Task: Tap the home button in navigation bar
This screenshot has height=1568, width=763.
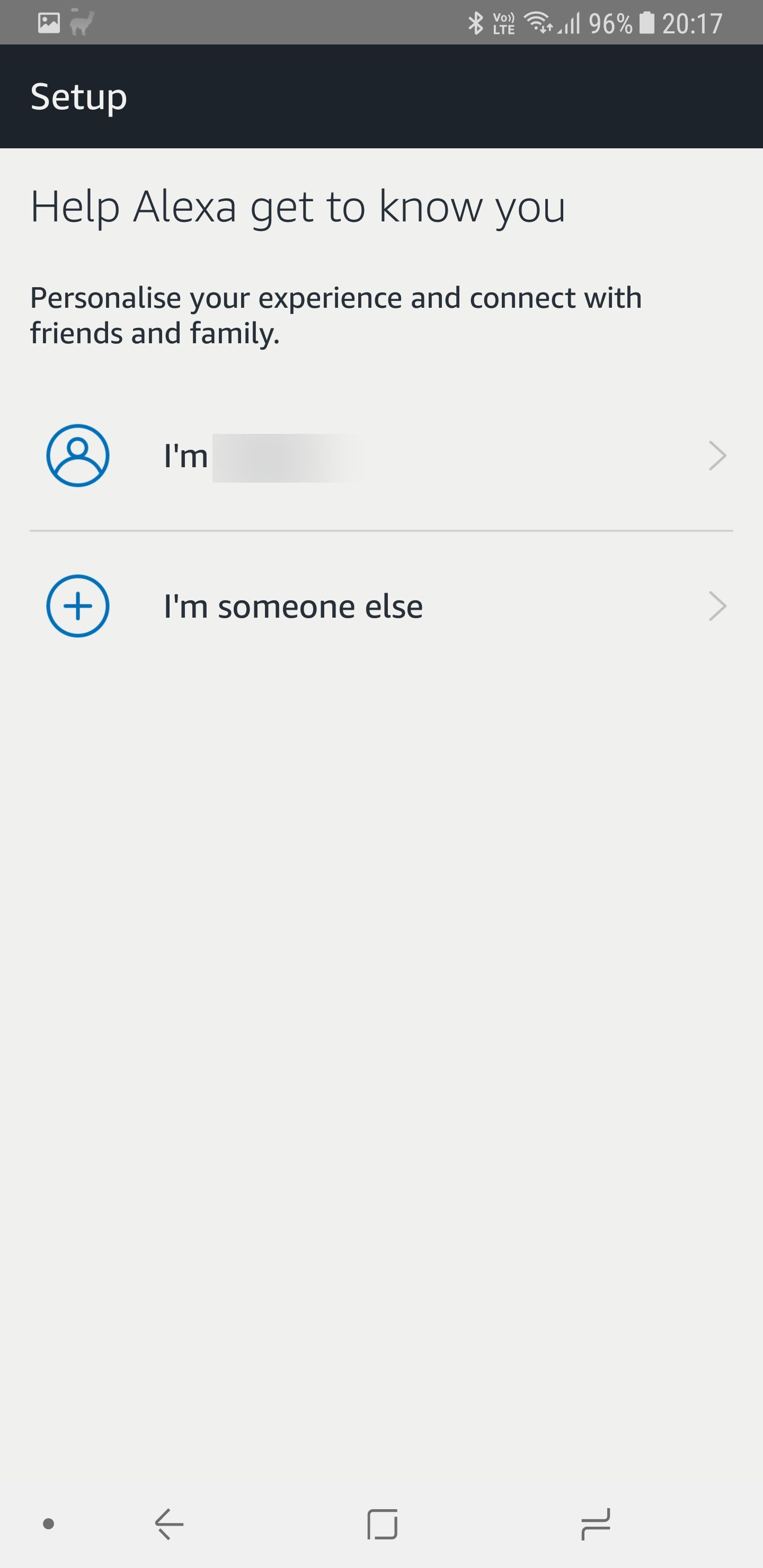Action: pos(382,1524)
